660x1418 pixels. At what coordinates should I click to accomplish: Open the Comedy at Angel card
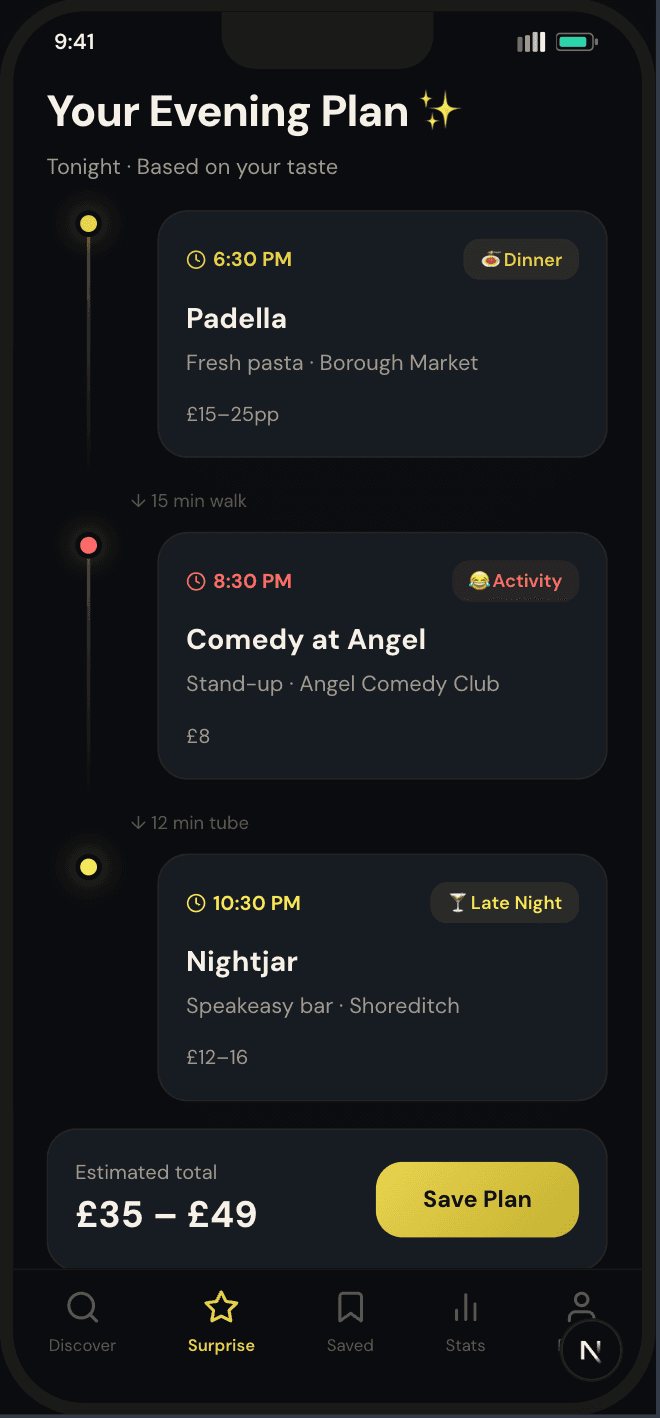pyautogui.click(x=382, y=655)
